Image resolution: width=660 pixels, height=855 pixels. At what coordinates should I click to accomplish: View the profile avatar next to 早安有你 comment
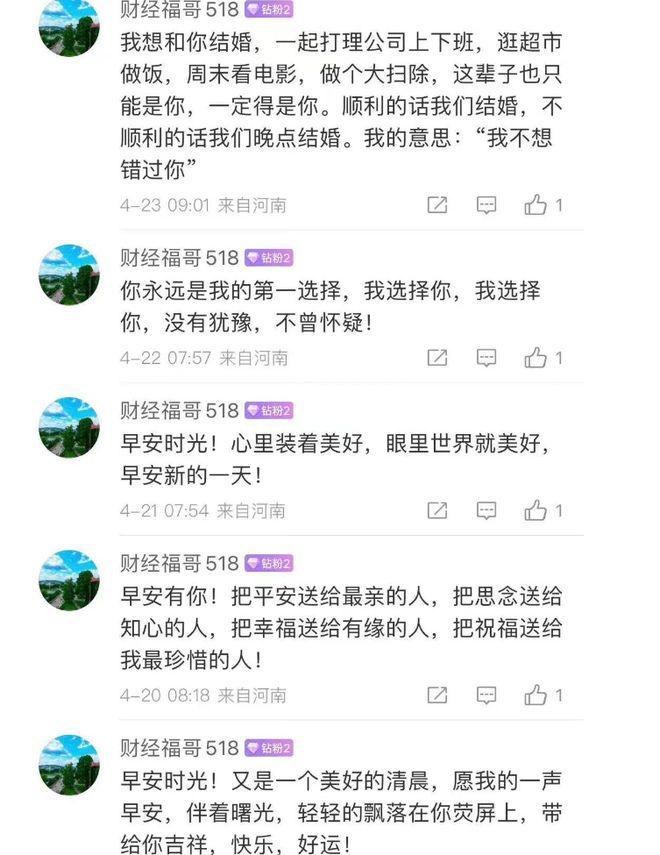pyautogui.click(x=69, y=580)
